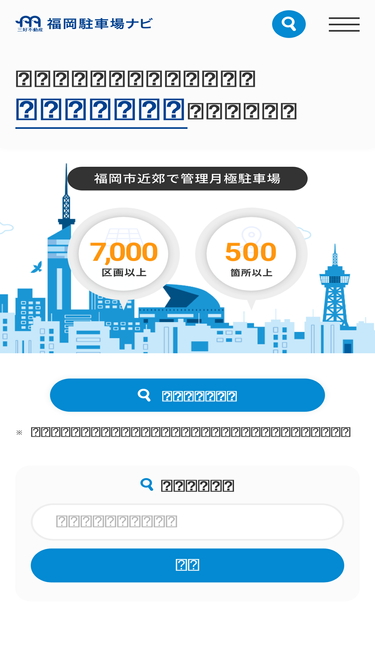Tap the wide blue button with magnifier icon
This screenshot has width=375, height=667.
pyautogui.click(x=188, y=395)
